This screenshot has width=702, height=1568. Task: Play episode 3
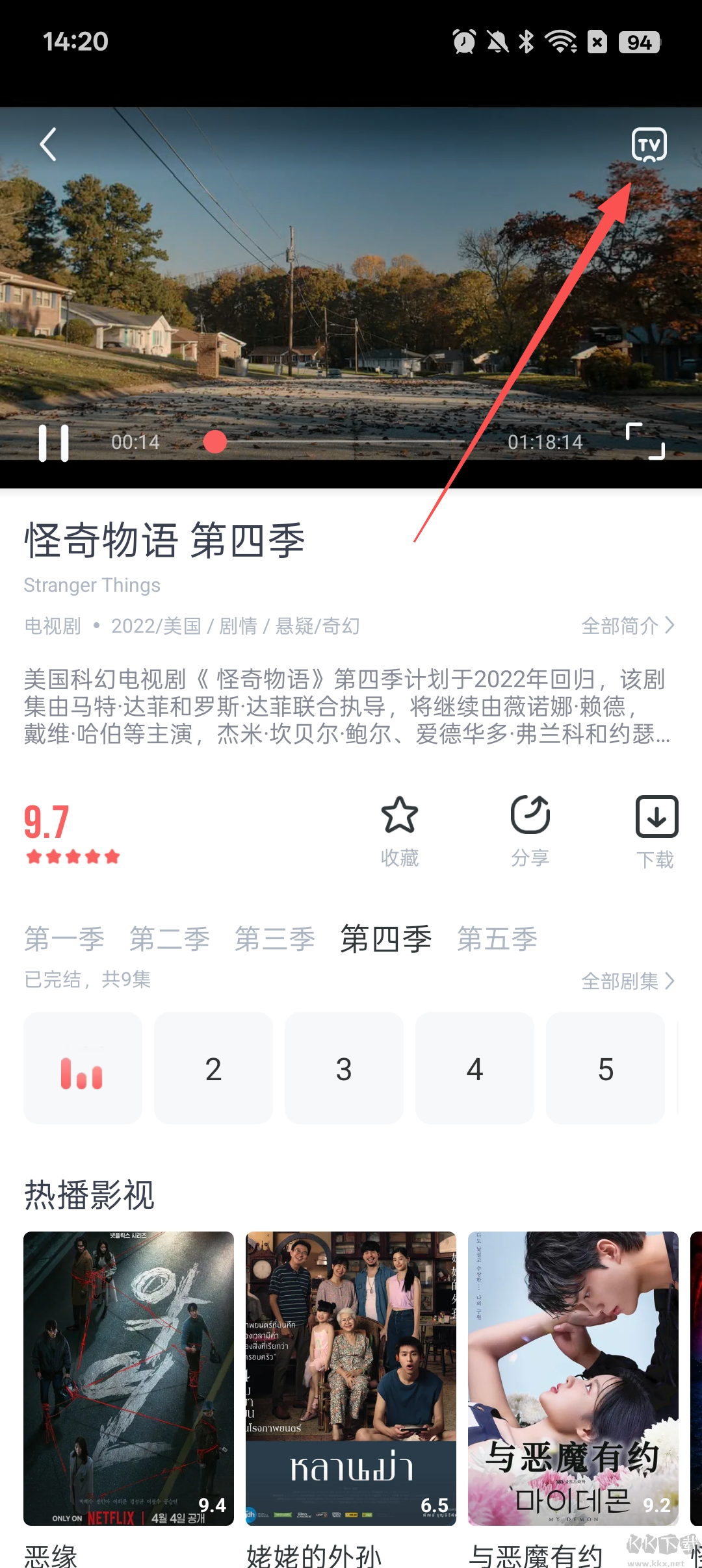tap(344, 1069)
